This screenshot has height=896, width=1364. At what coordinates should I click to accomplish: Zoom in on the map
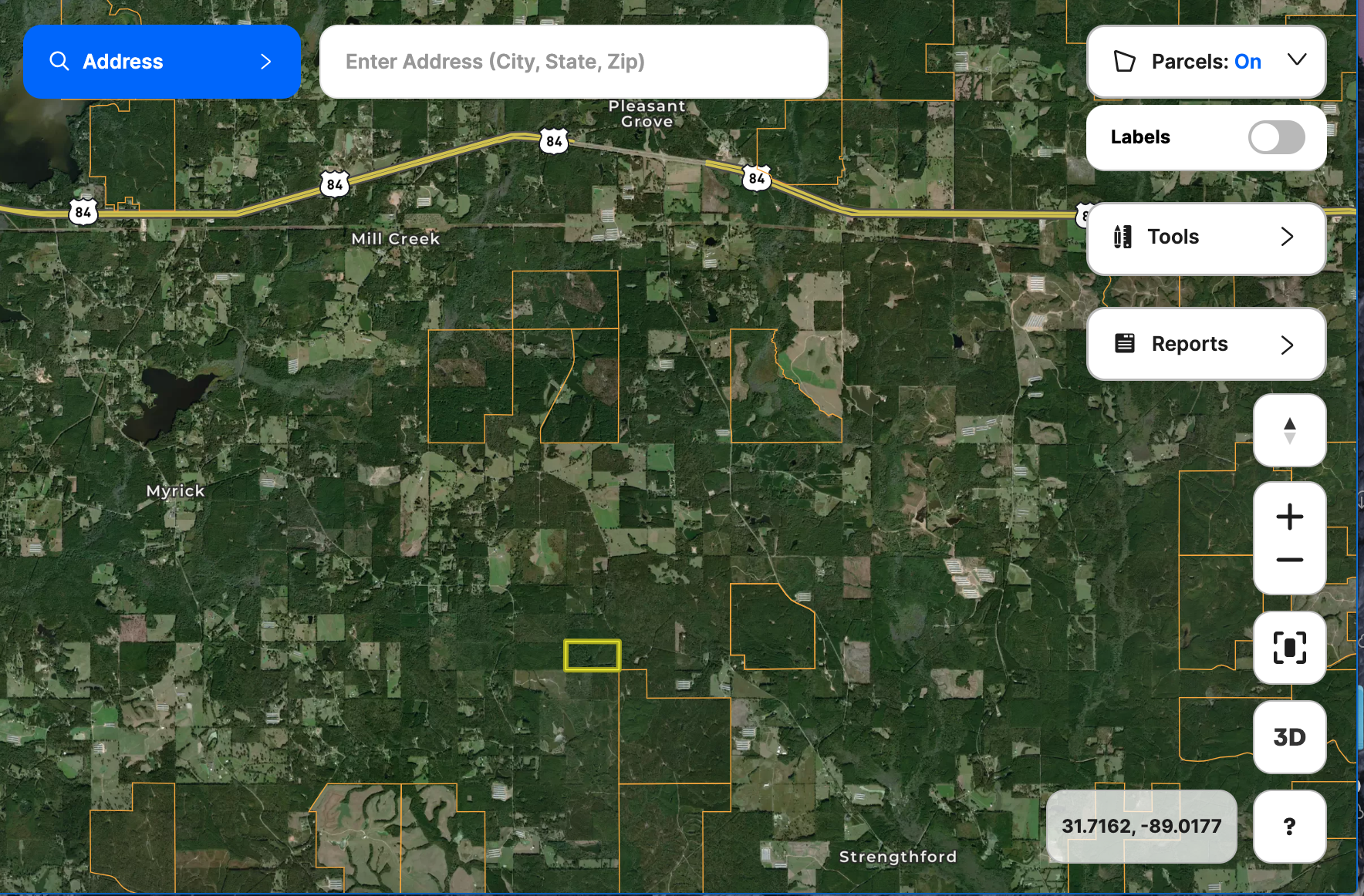[1289, 517]
